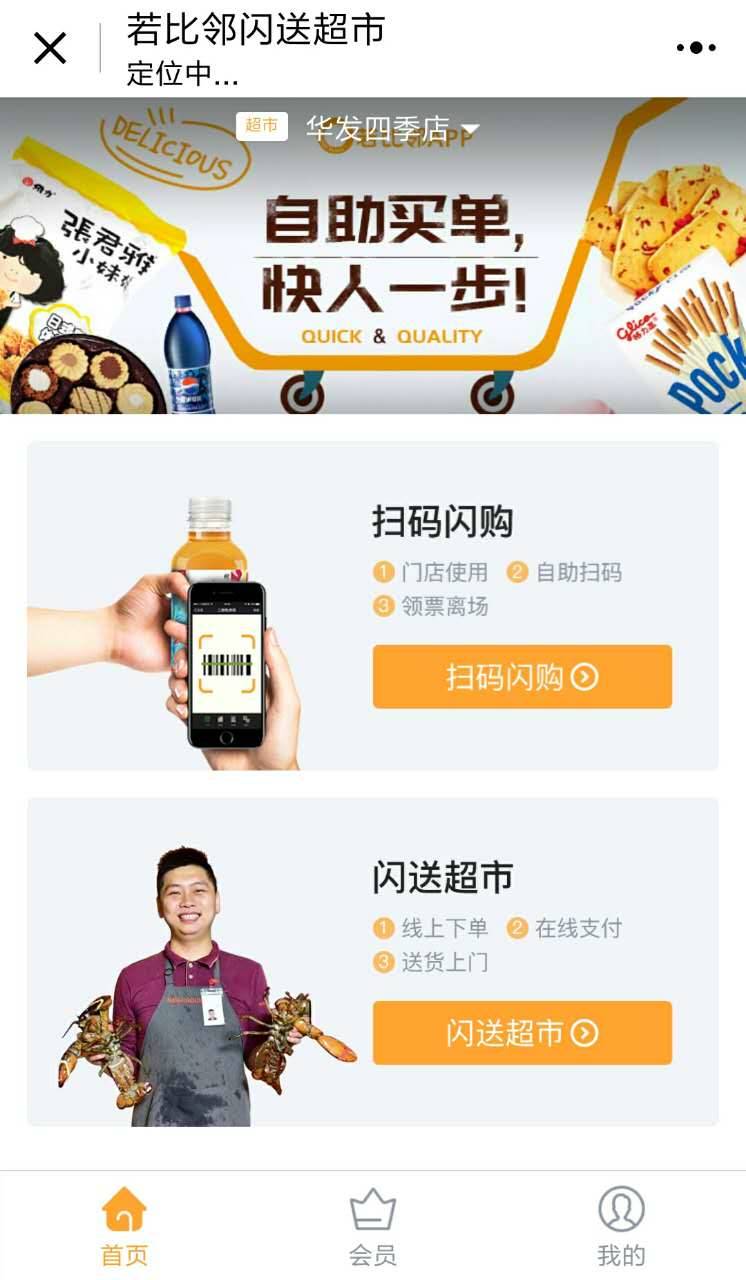Tap the orange 扫码闪购 button
Image resolution: width=746 pixels, height=1280 pixels.
click(522, 677)
